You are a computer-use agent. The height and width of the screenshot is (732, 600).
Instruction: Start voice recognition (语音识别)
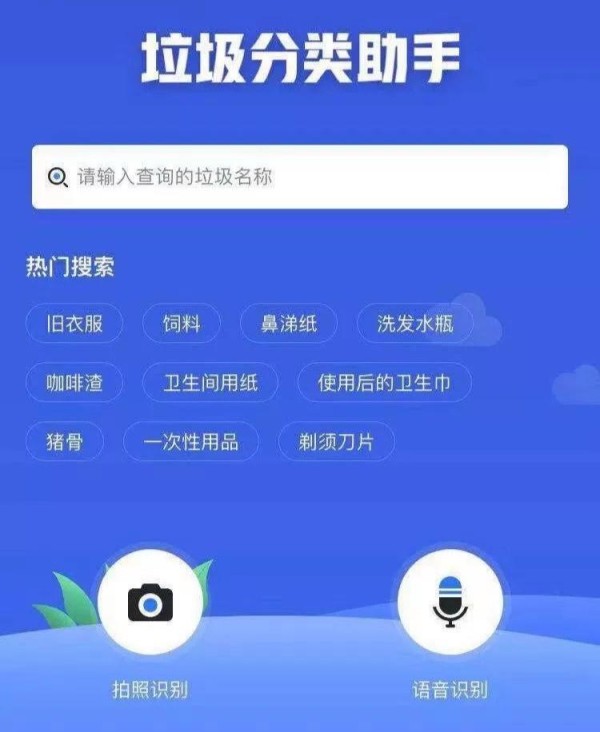450,603
